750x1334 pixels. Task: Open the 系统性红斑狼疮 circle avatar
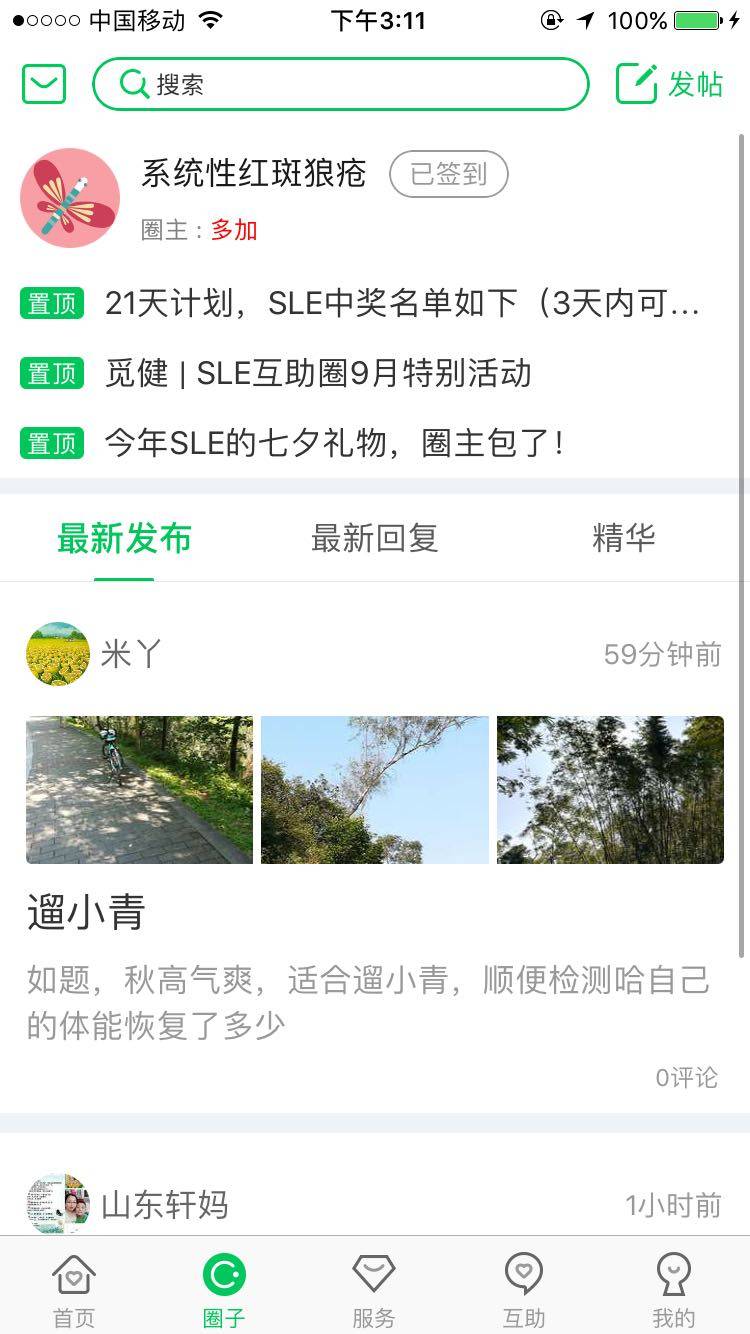[70, 198]
